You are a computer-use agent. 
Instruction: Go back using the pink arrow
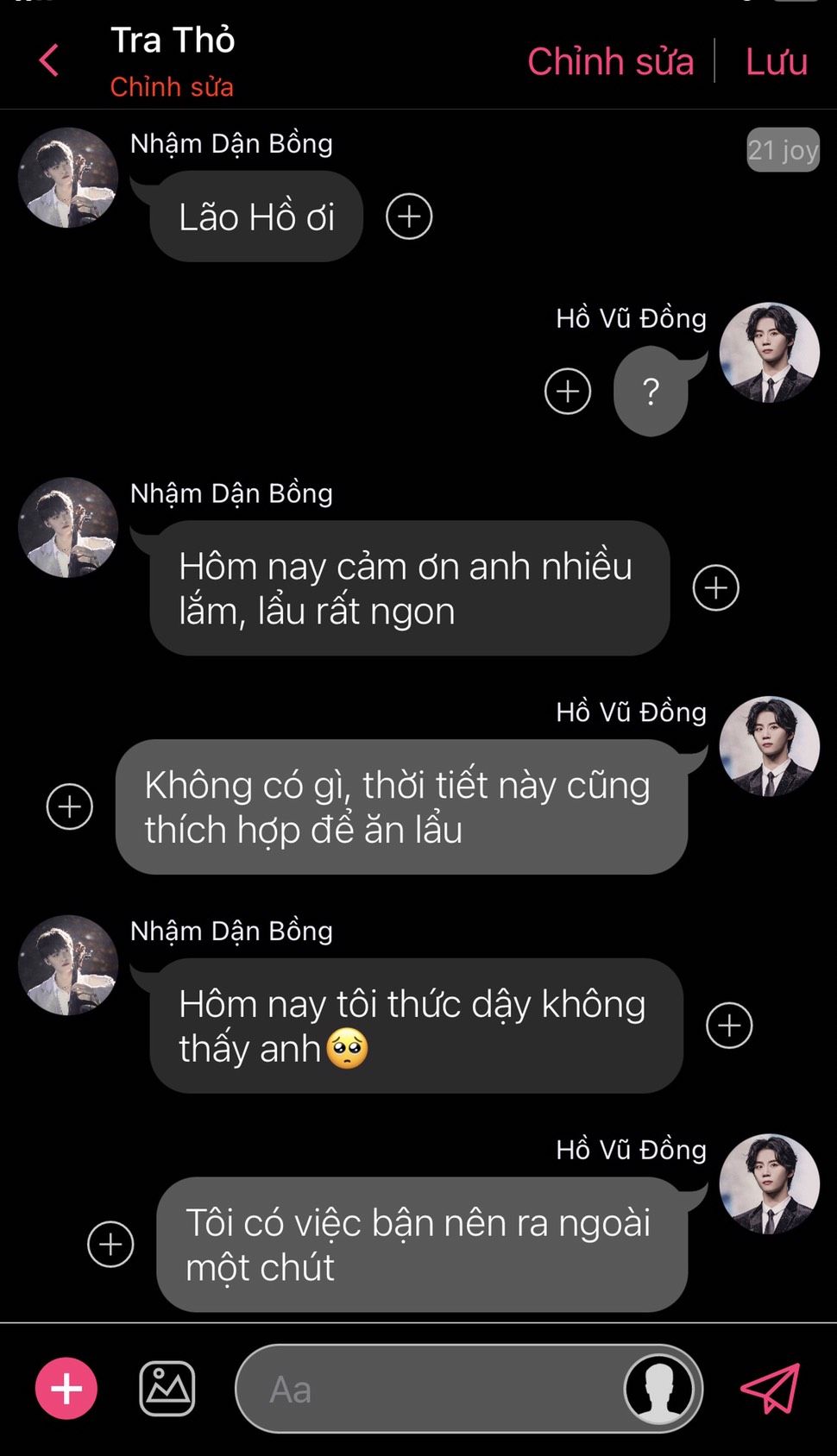coord(49,60)
